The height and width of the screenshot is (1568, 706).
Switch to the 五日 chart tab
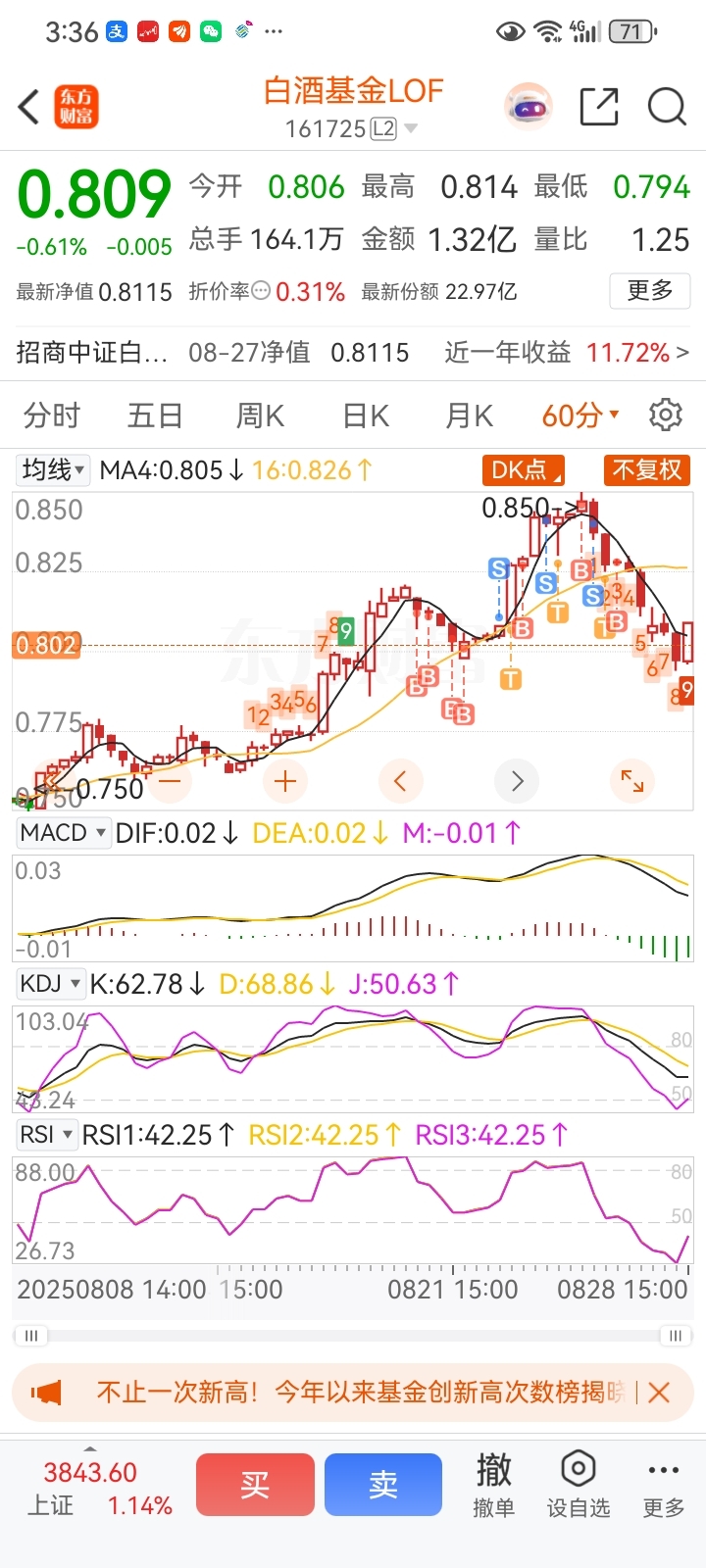pyautogui.click(x=155, y=416)
